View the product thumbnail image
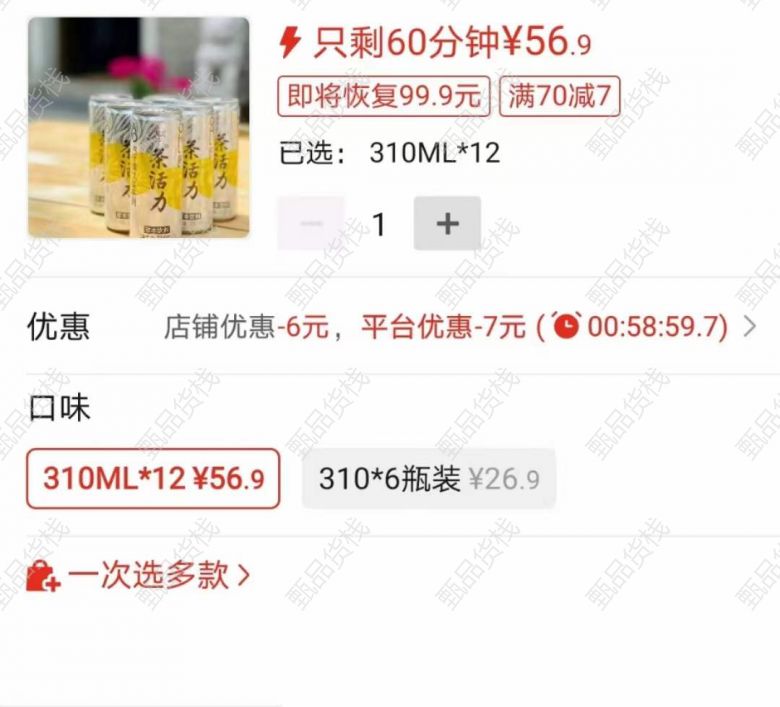Viewport: 780px width, 707px height. coord(138,127)
